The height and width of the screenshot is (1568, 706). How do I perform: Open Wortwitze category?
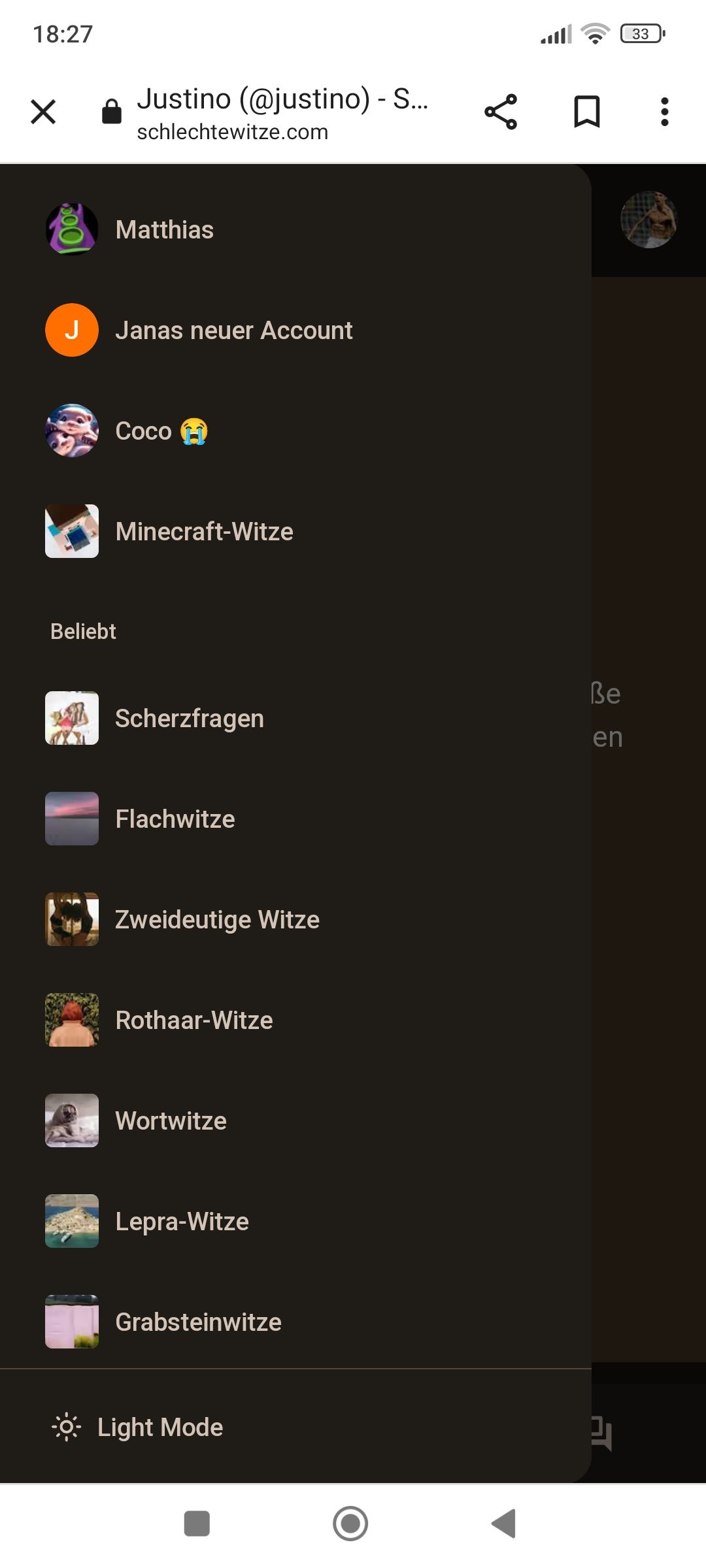pyautogui.click(x=171, y=1121)
